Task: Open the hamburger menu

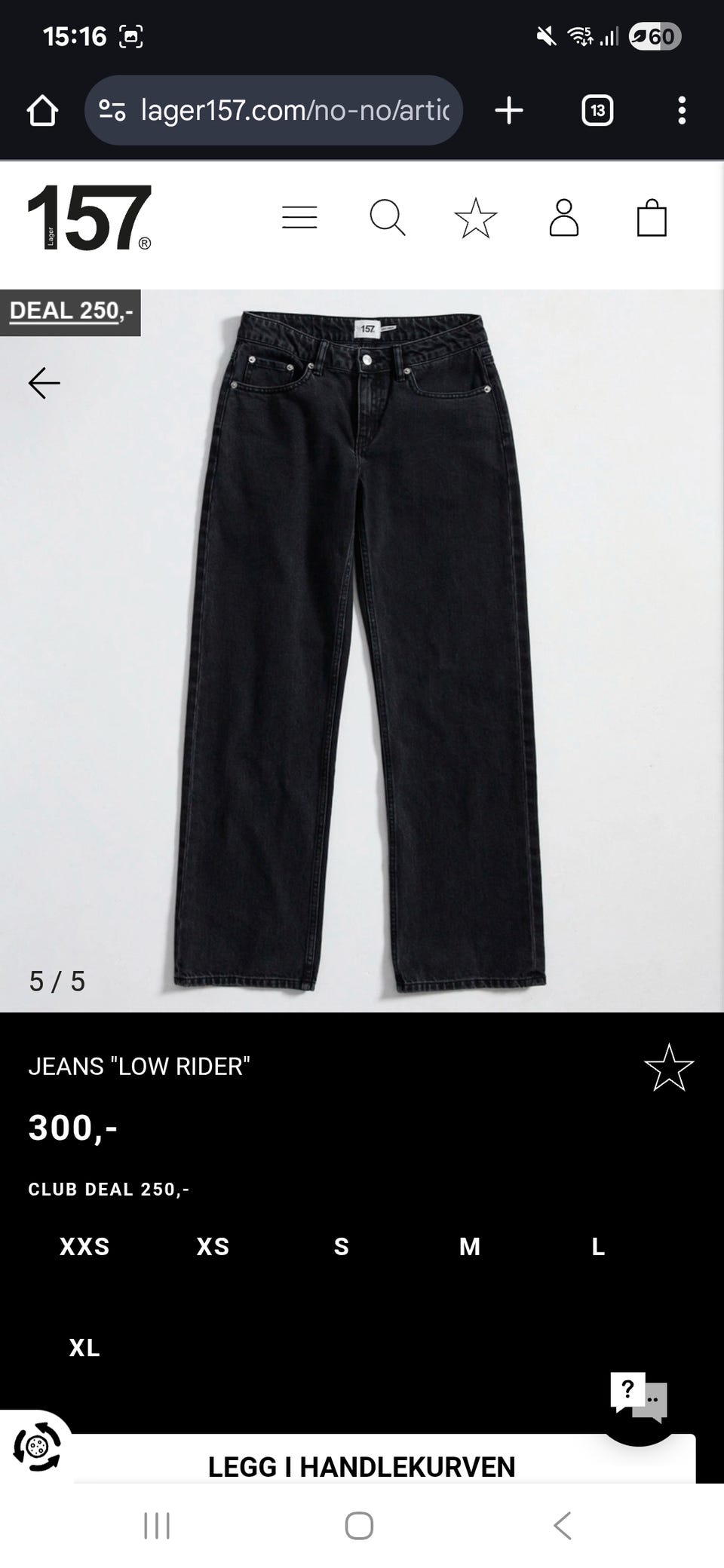Action: (299, 218)
